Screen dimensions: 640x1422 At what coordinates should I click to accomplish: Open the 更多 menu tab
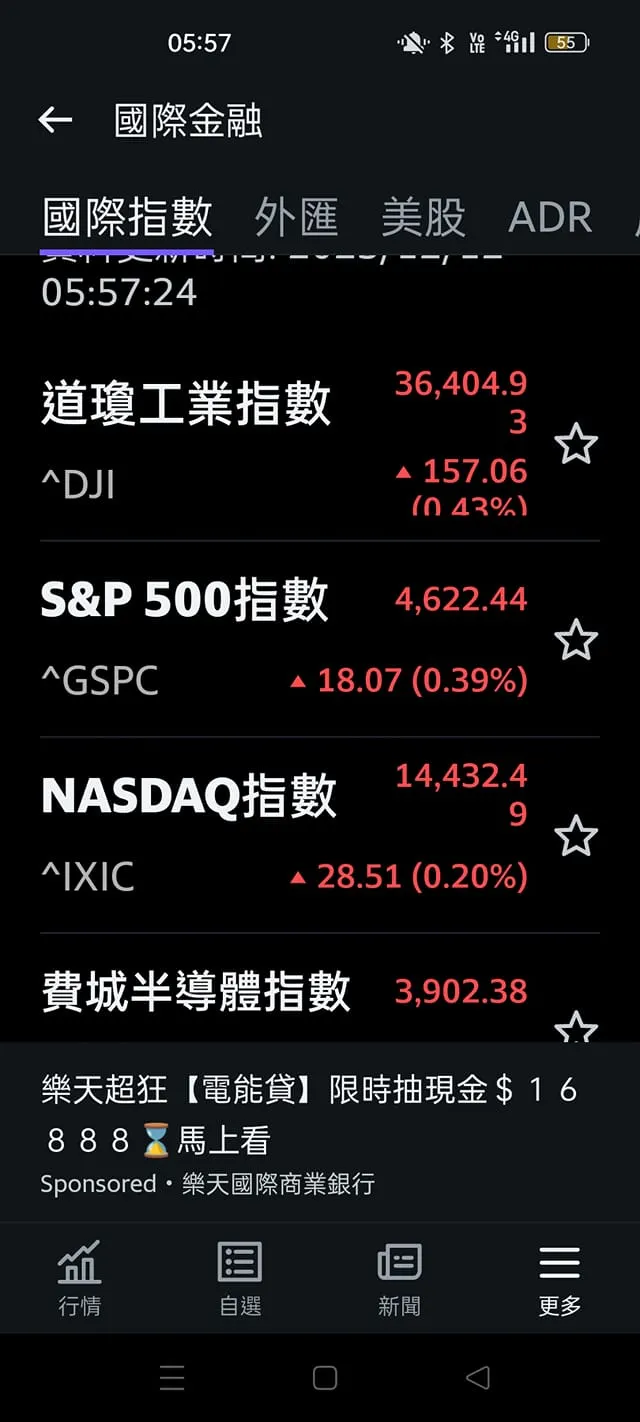[559, 1278]
